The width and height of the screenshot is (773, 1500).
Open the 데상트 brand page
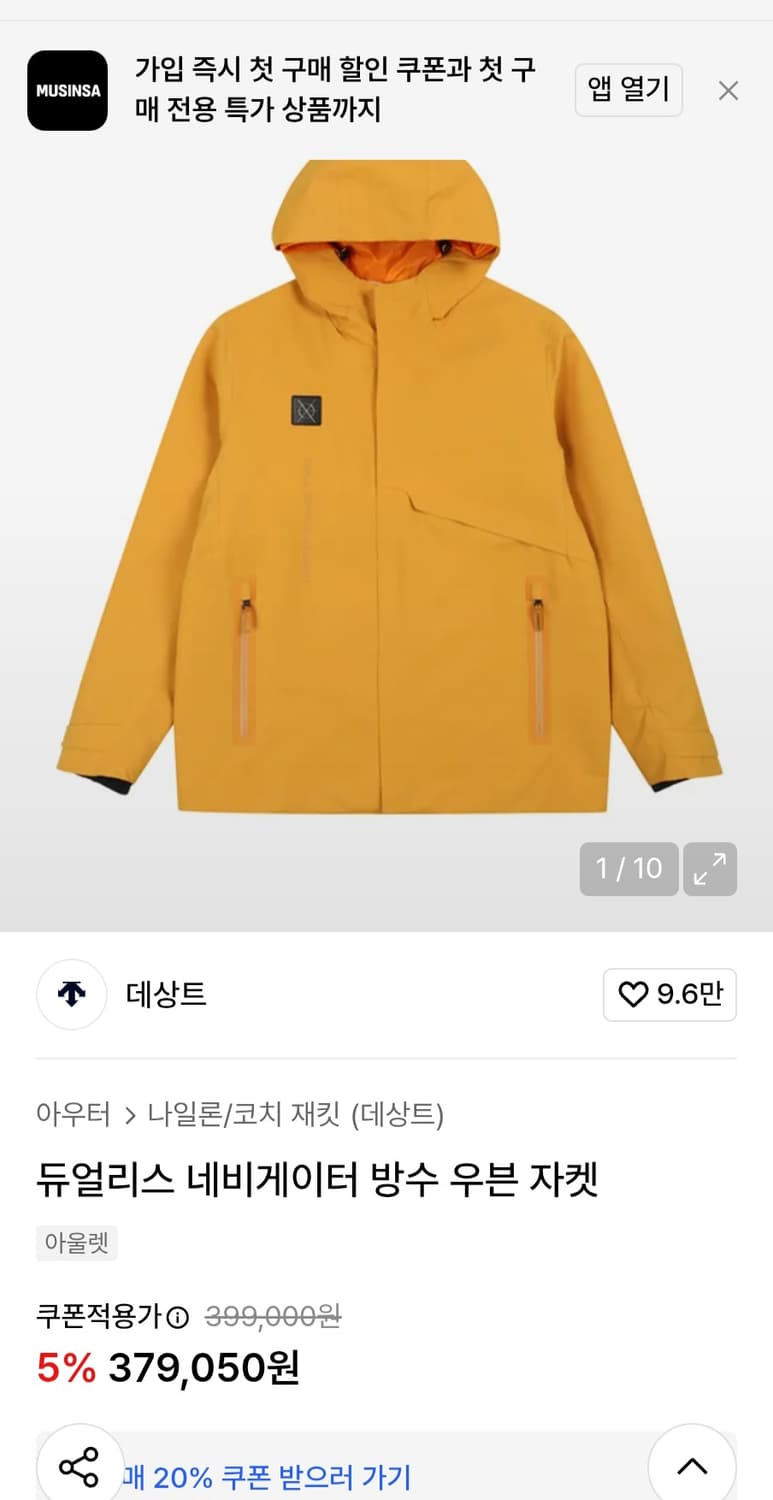coord(166,995)
